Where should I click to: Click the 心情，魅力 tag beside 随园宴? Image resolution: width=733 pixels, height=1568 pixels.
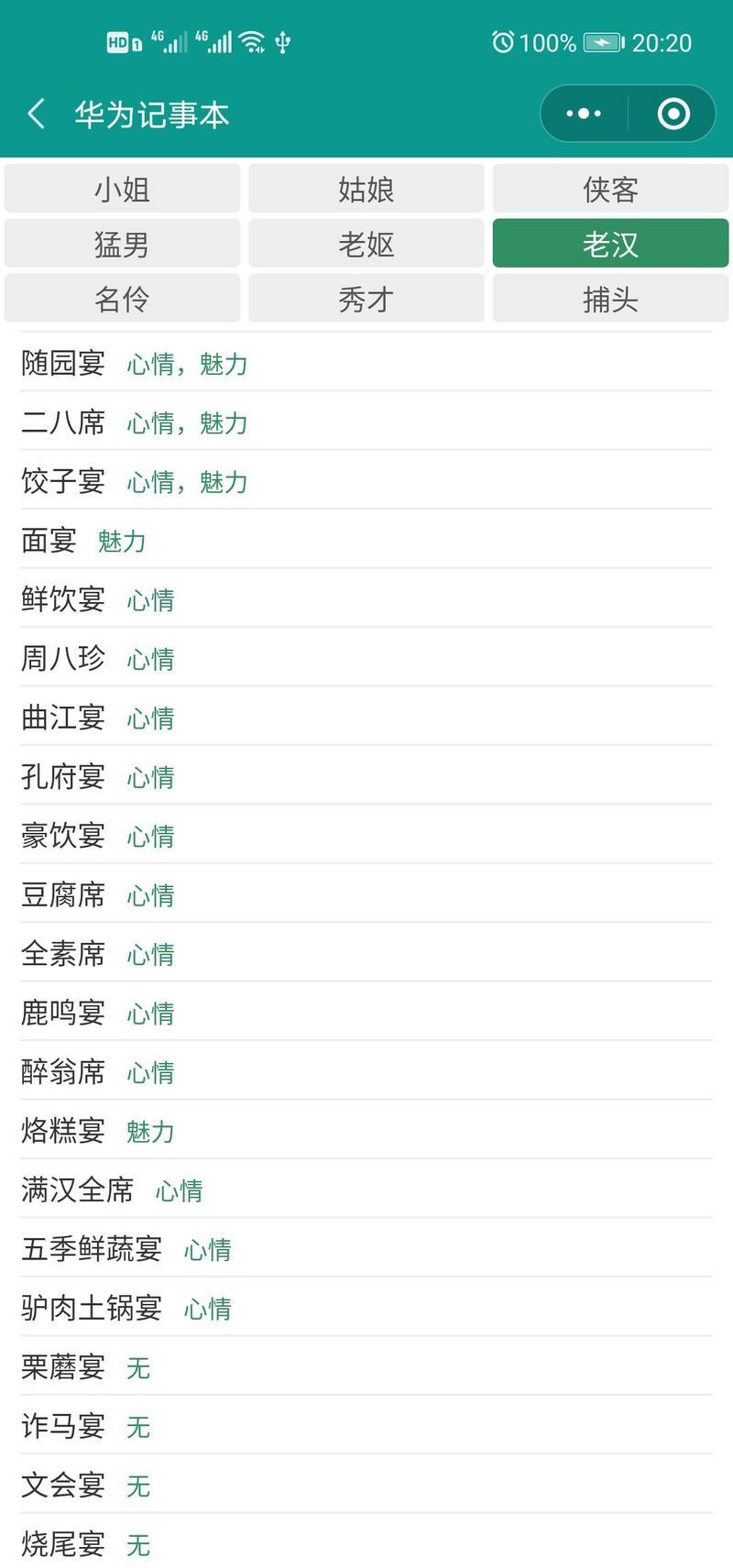tap(187, 364)
